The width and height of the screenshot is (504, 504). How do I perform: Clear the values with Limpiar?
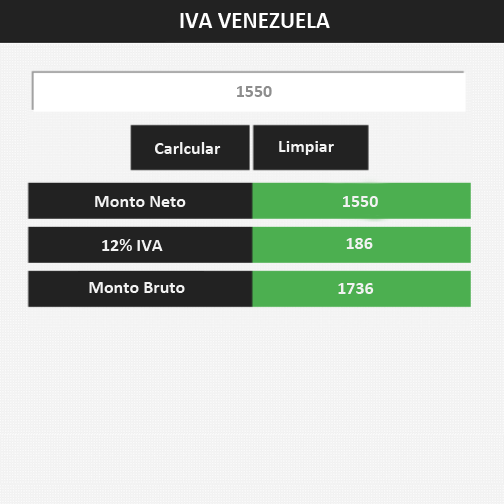pyautogui.click(x=311, y=148)
